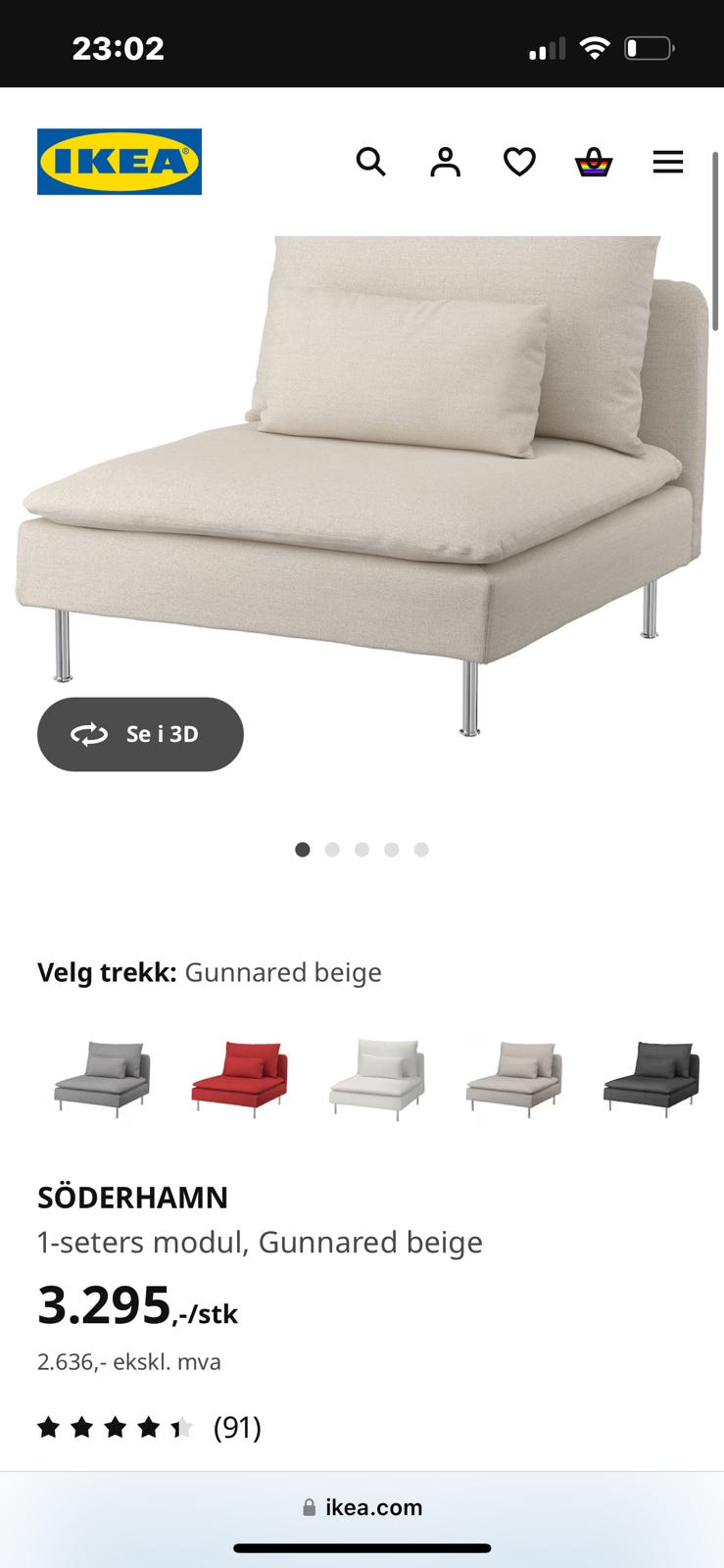Select the red cover option
Screen dimensions: 724x1568
[239, 1079]
